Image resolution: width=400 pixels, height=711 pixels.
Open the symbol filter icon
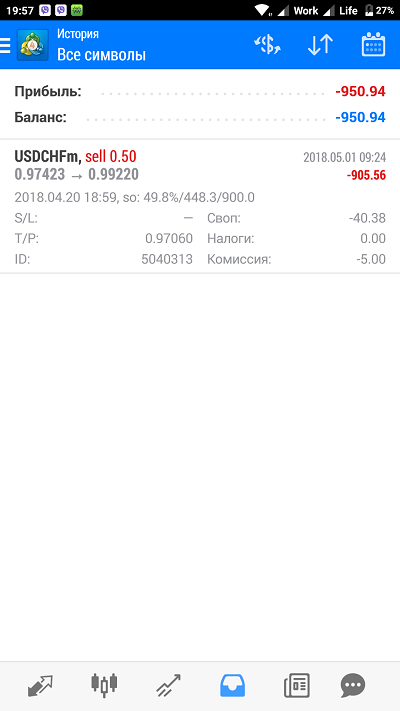click(x=267, y=45)
